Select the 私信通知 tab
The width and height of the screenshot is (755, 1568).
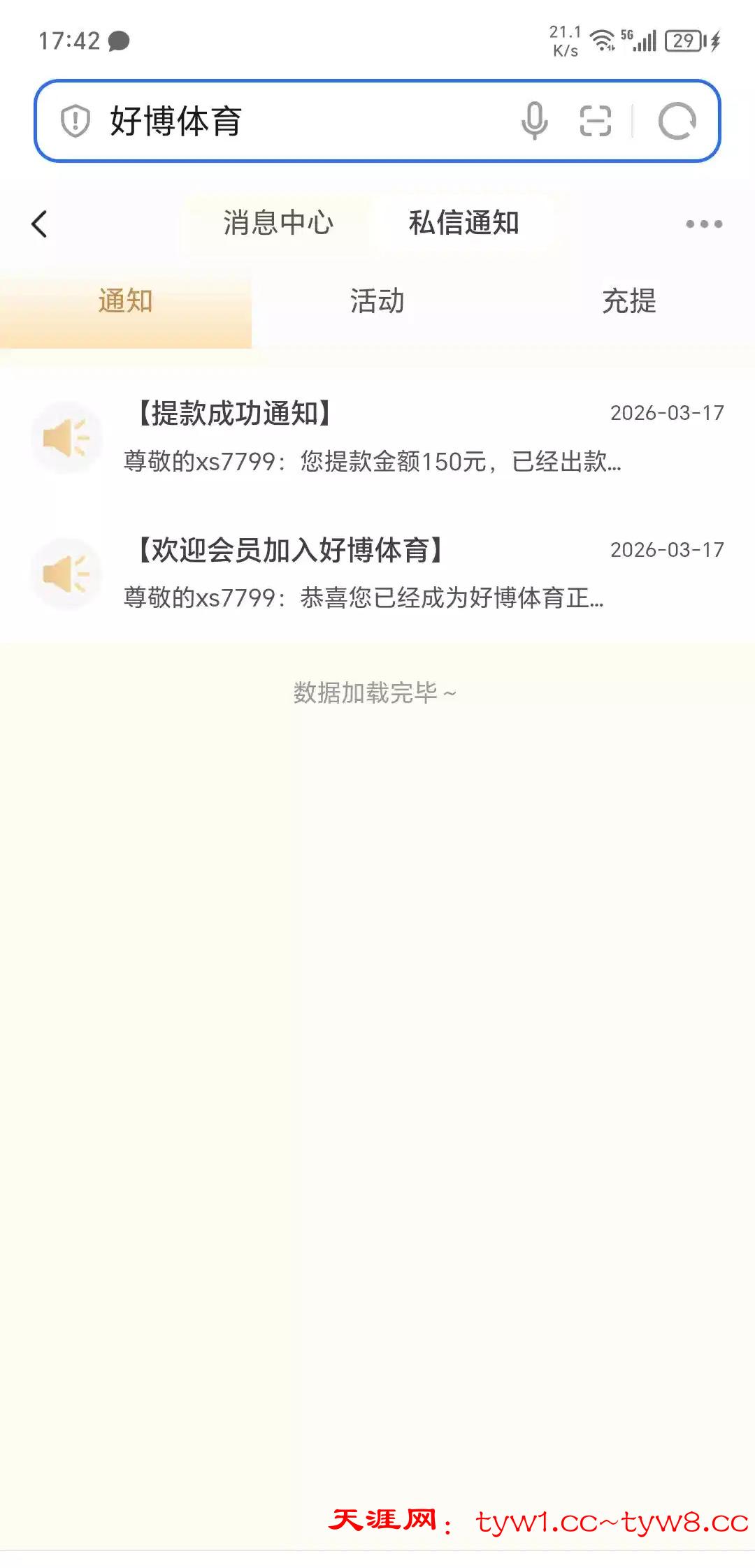point(463,224)
